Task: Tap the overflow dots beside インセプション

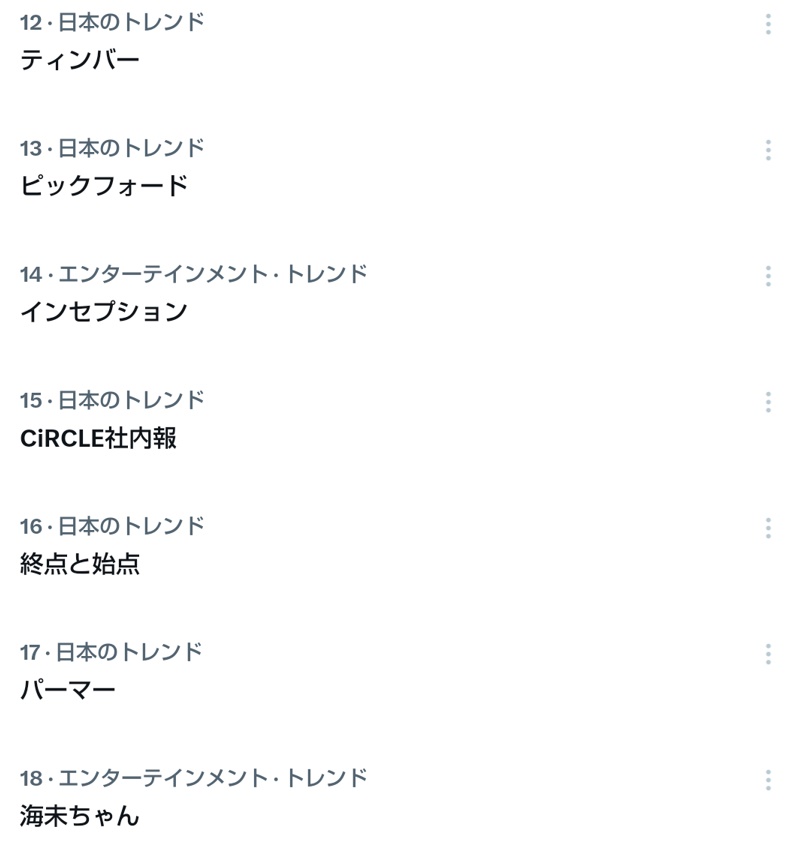Action: [768, 277]
